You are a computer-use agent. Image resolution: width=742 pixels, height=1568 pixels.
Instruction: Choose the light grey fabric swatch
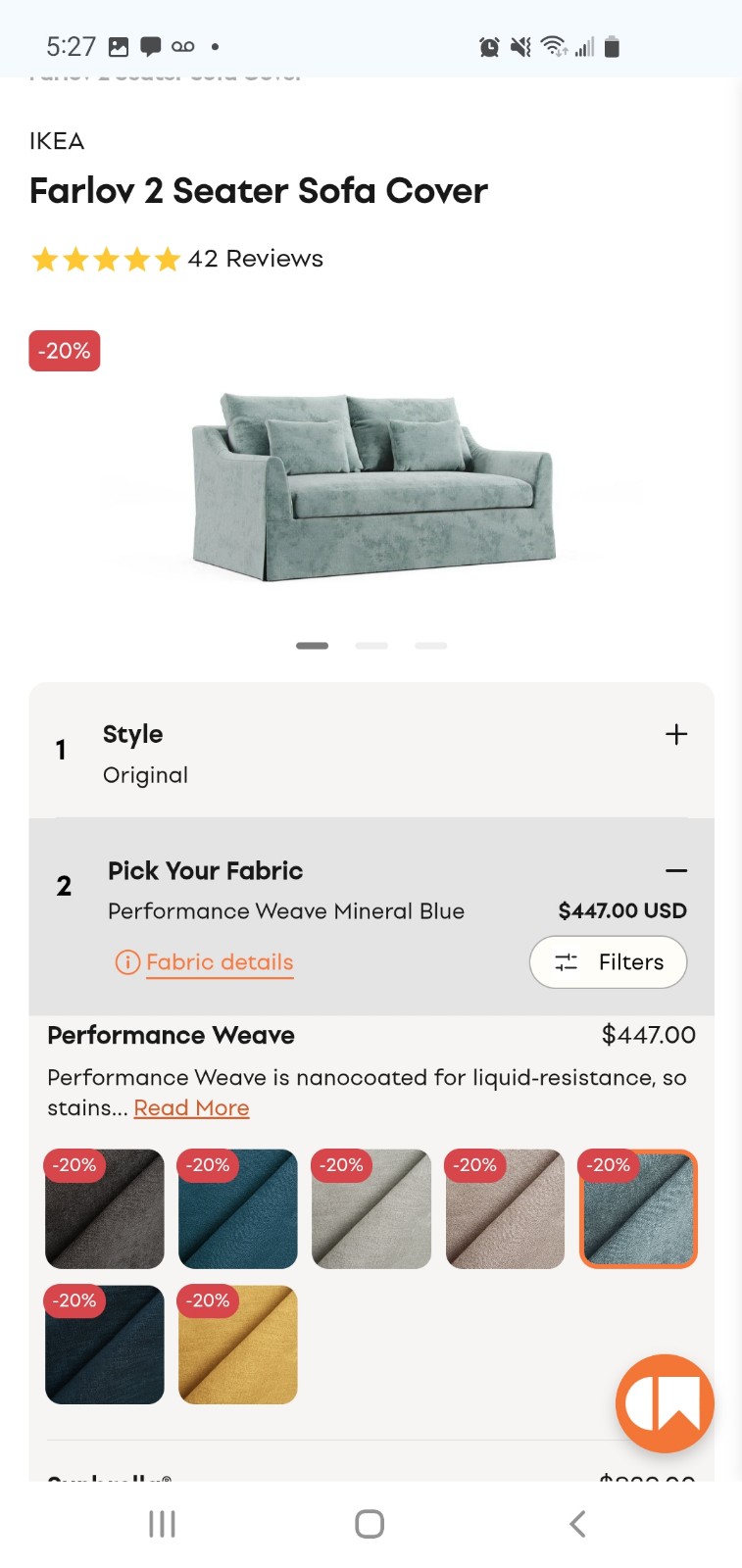371,1209
